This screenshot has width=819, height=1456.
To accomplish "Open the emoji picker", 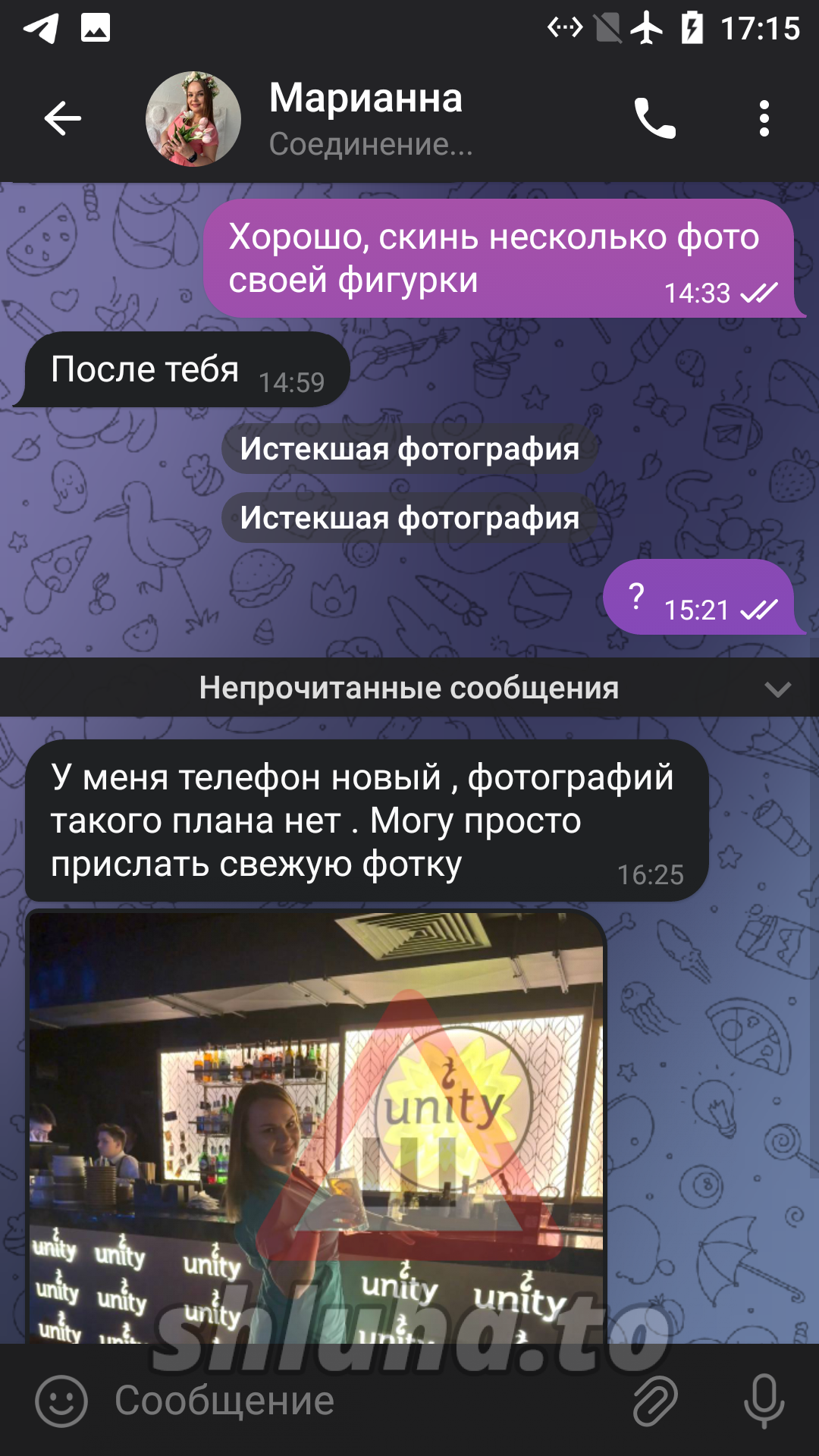I will [x=61, y=1401].
